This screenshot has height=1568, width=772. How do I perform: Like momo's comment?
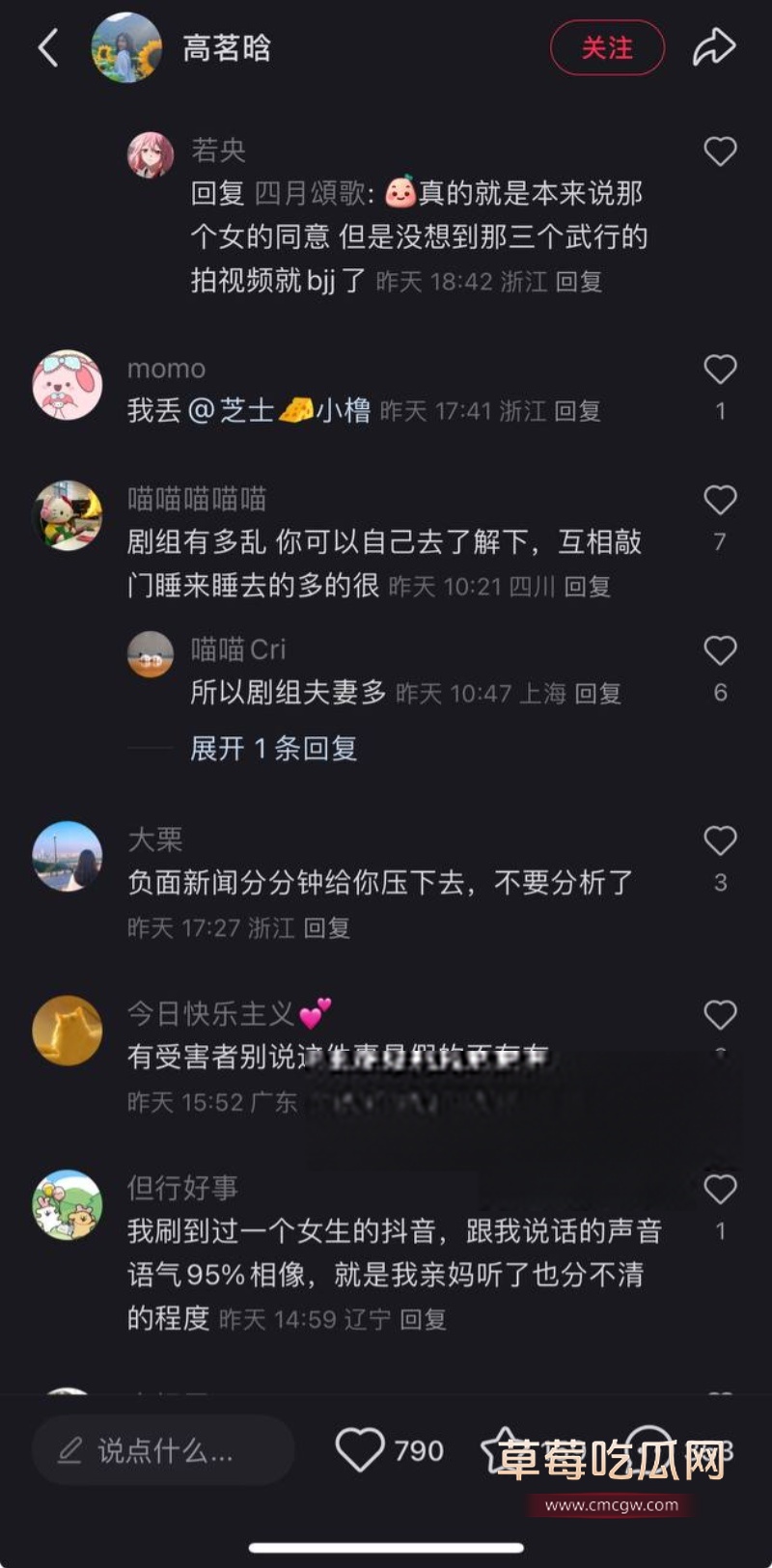coord(720,370)
